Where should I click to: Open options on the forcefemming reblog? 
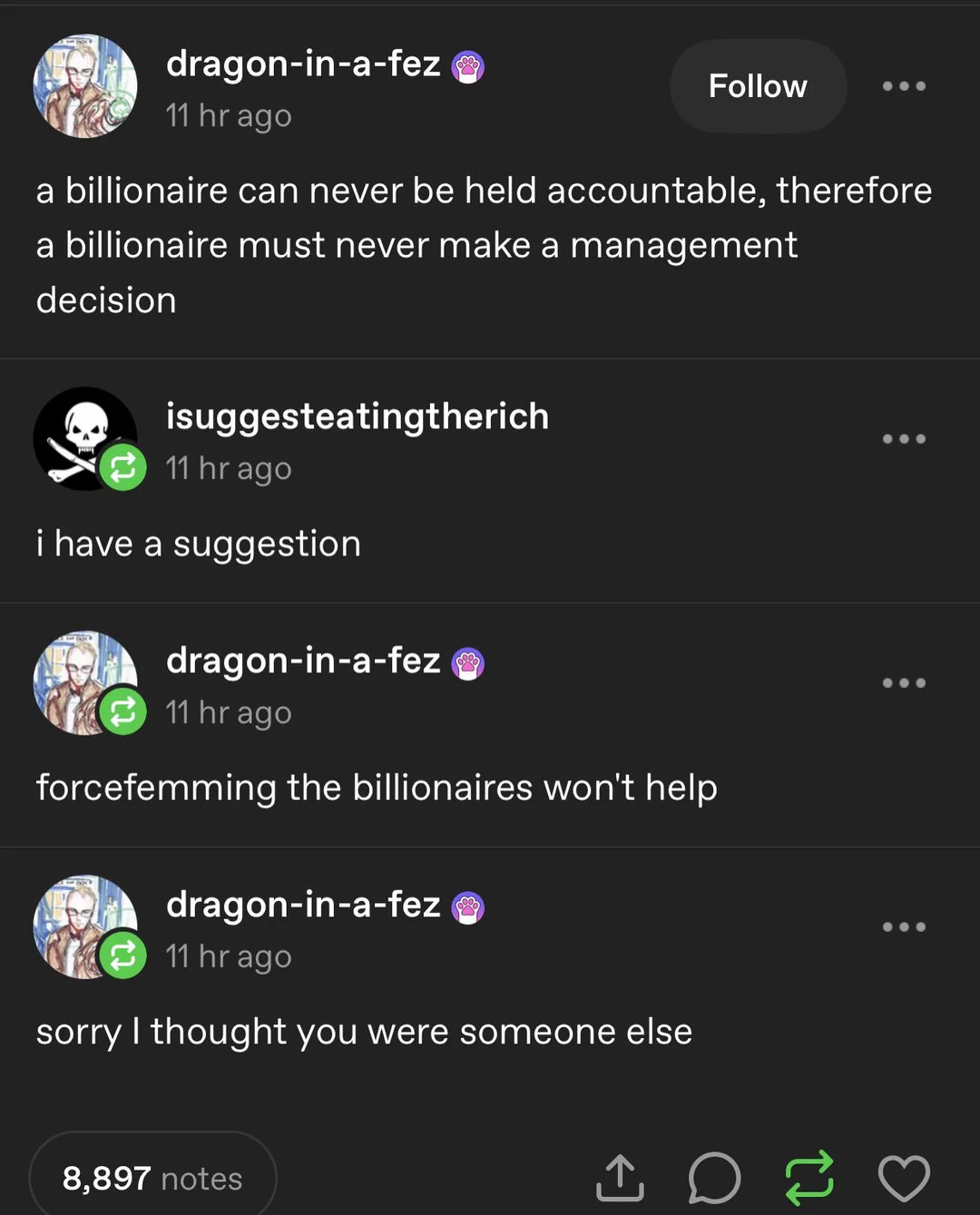coord(904,683)
